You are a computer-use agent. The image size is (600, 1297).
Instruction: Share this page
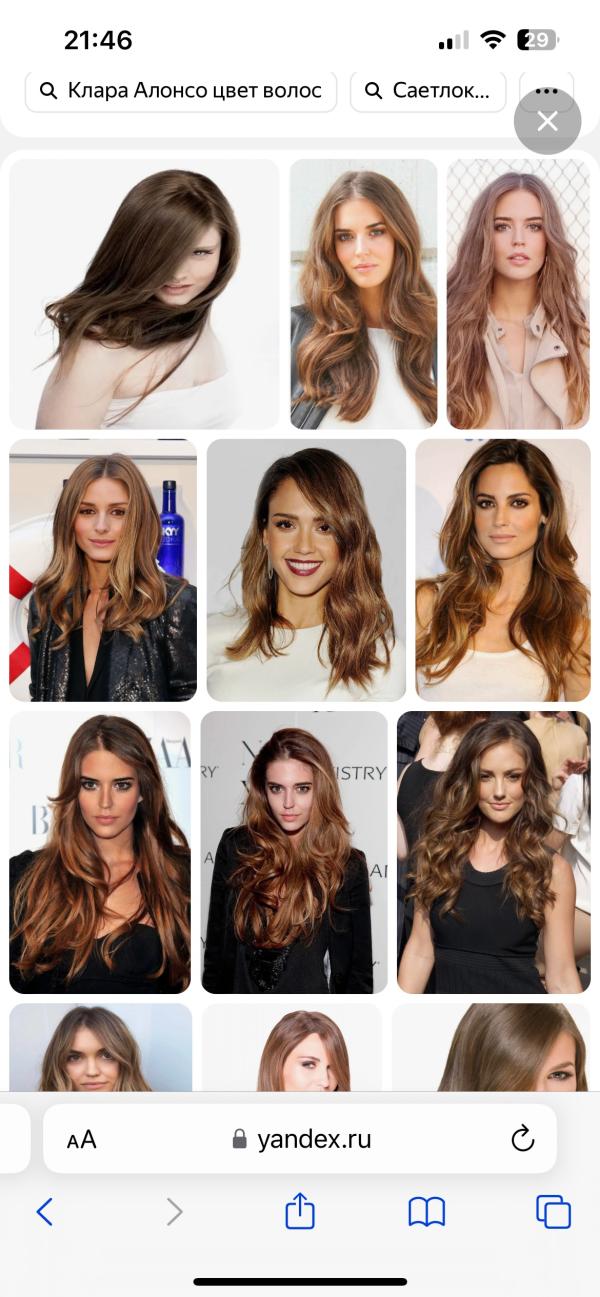coord(300,1213)
